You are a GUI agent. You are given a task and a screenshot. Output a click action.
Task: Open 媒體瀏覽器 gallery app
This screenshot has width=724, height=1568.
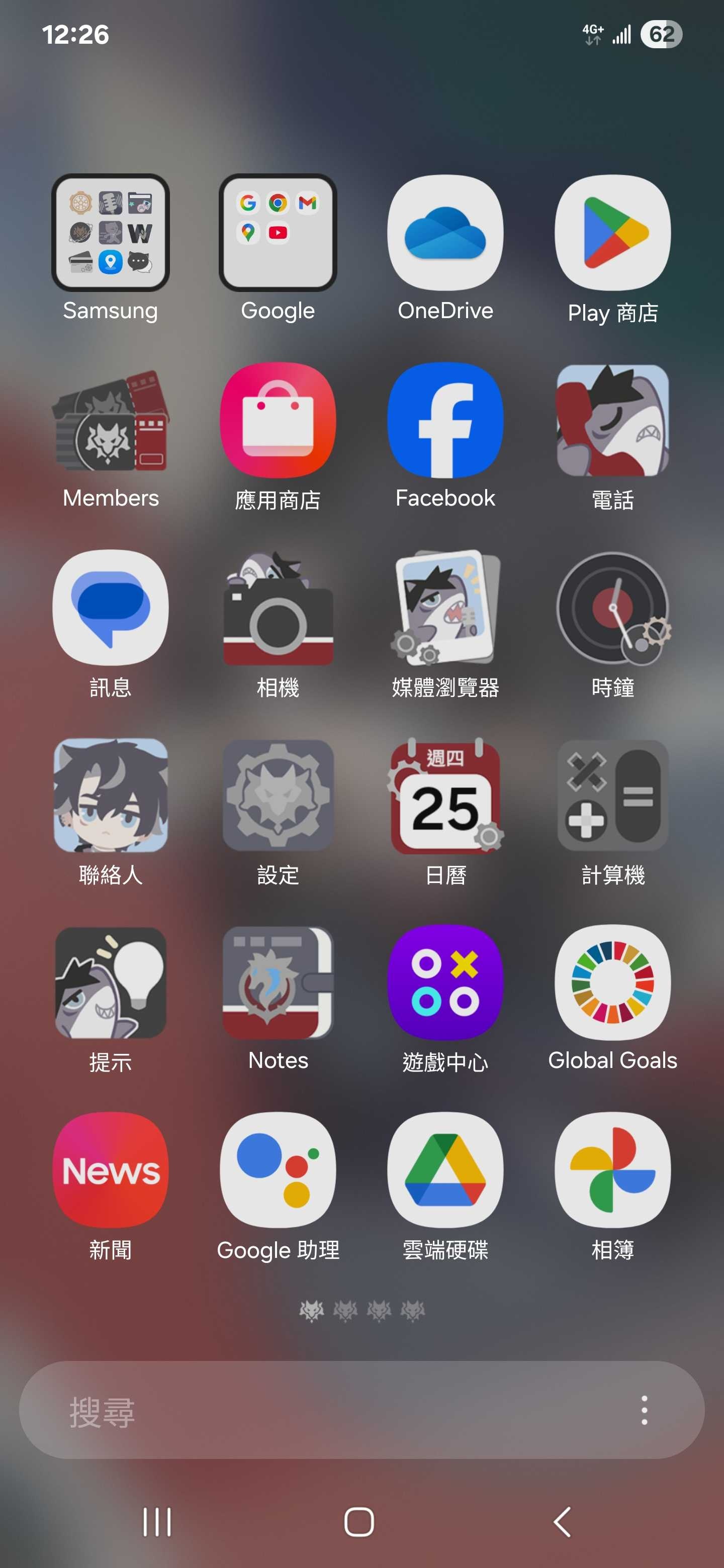445,609
